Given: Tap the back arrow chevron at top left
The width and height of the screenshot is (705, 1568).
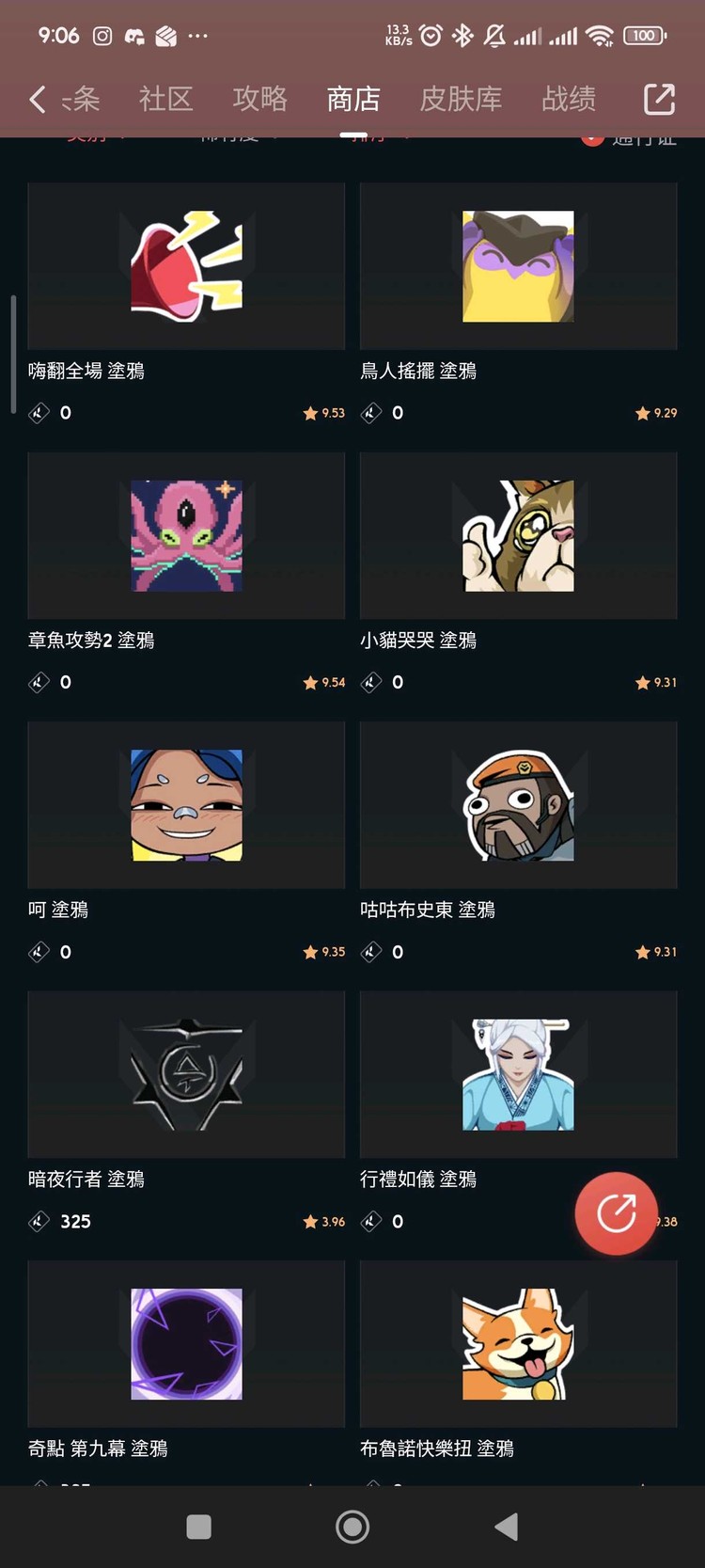Looking at the screenshot, I should [36, 98].
